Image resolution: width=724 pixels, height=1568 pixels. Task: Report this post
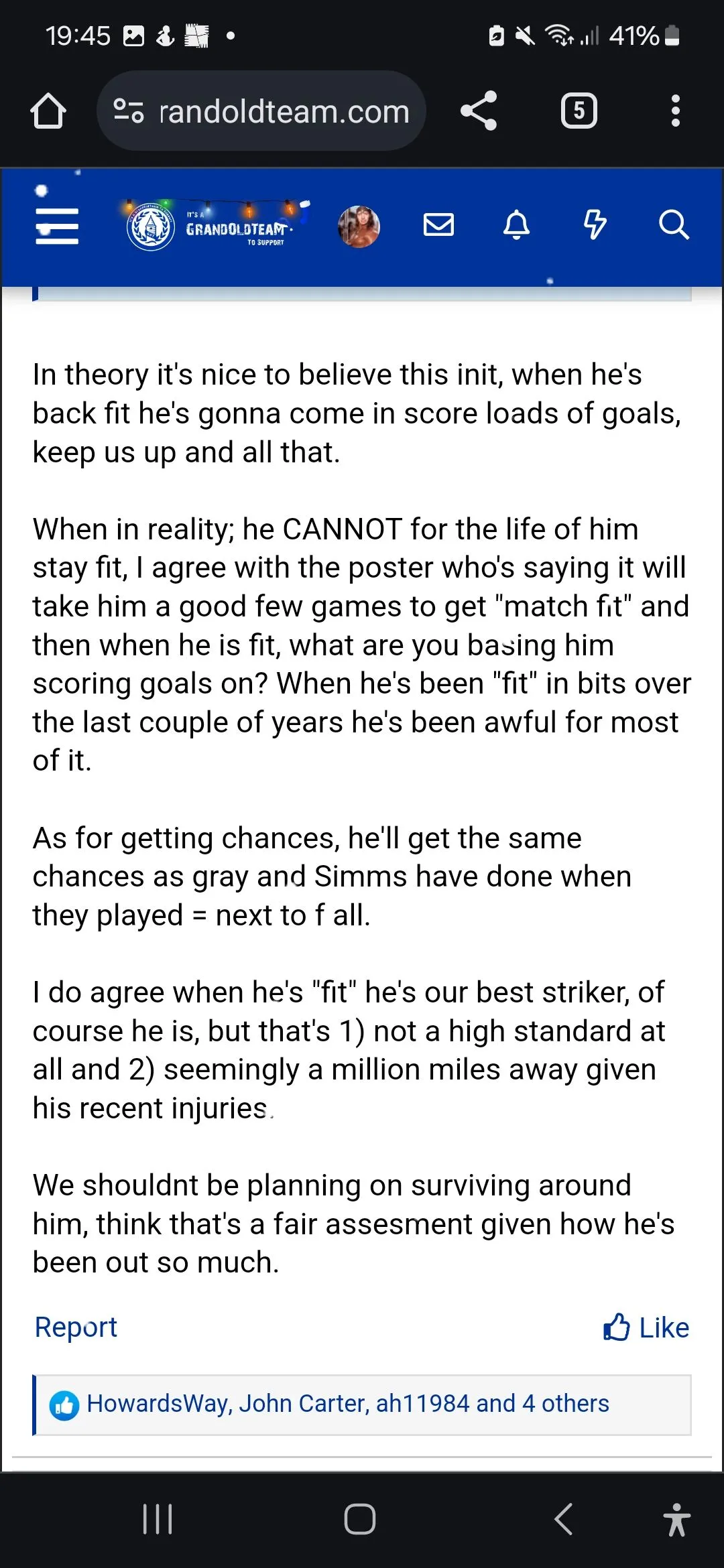pyautogui.click(x=76, y=1327)
